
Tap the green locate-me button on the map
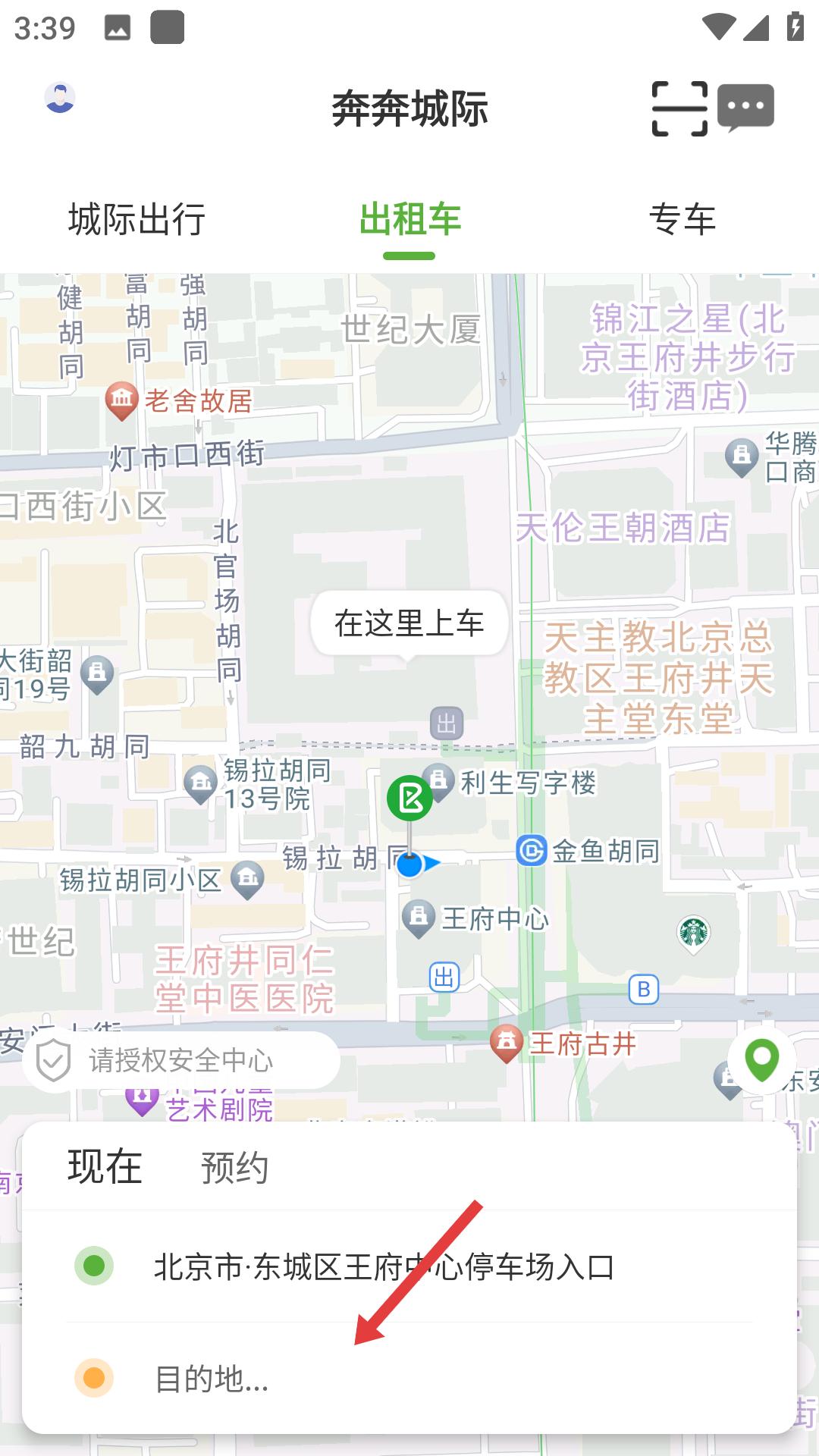(x=761, y=1059)
